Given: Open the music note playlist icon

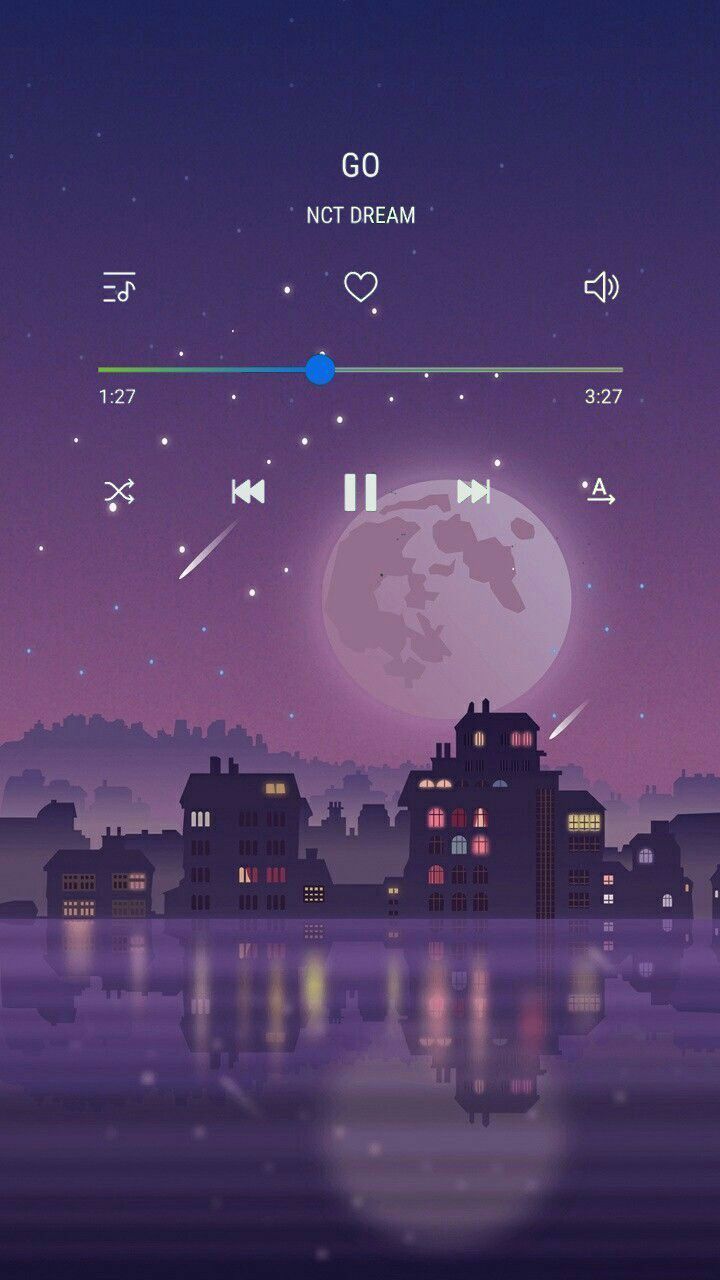Looking at the screenshot, I should coord(120,289).
